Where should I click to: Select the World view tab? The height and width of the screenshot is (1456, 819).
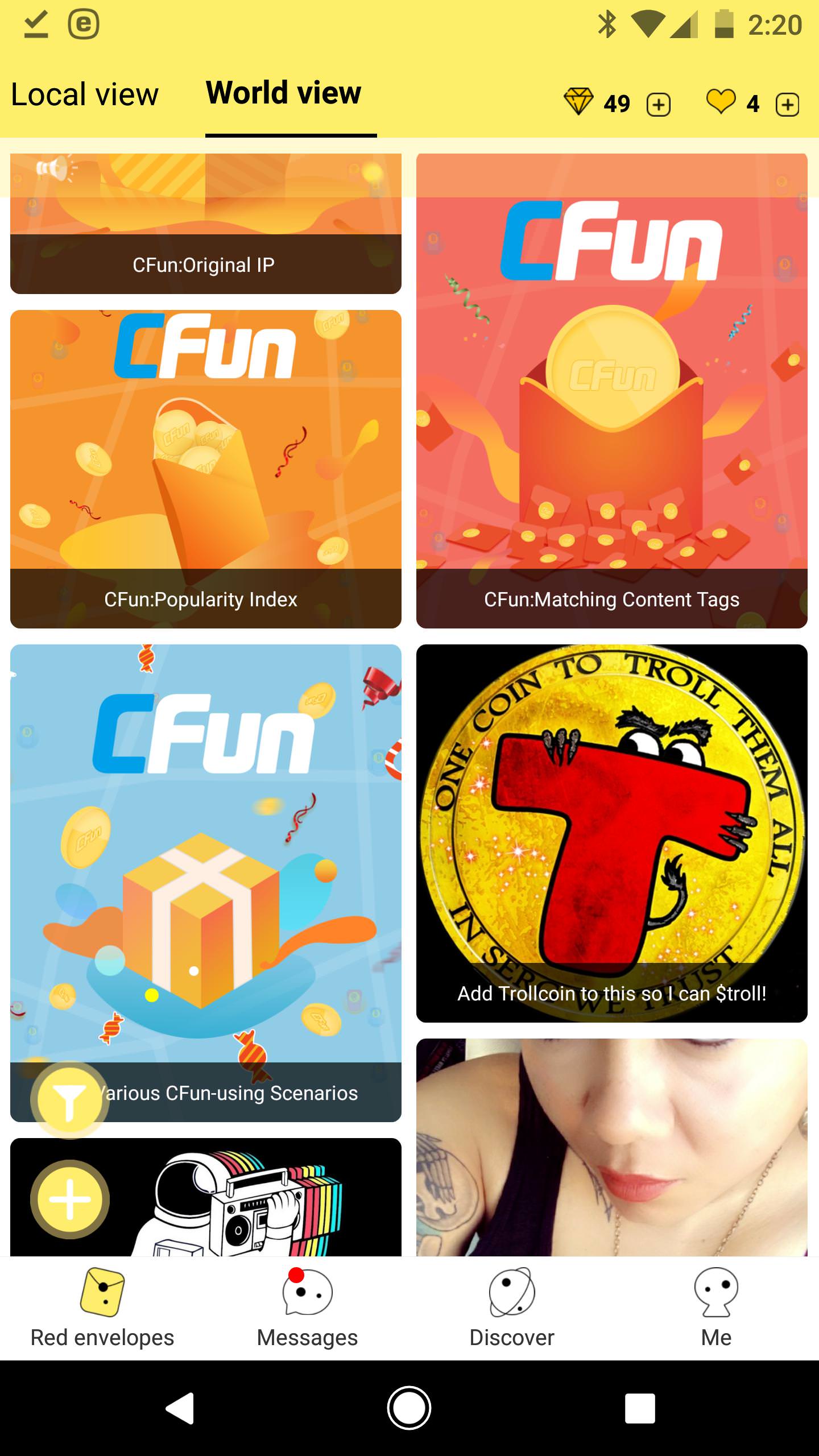click(284, 93)
